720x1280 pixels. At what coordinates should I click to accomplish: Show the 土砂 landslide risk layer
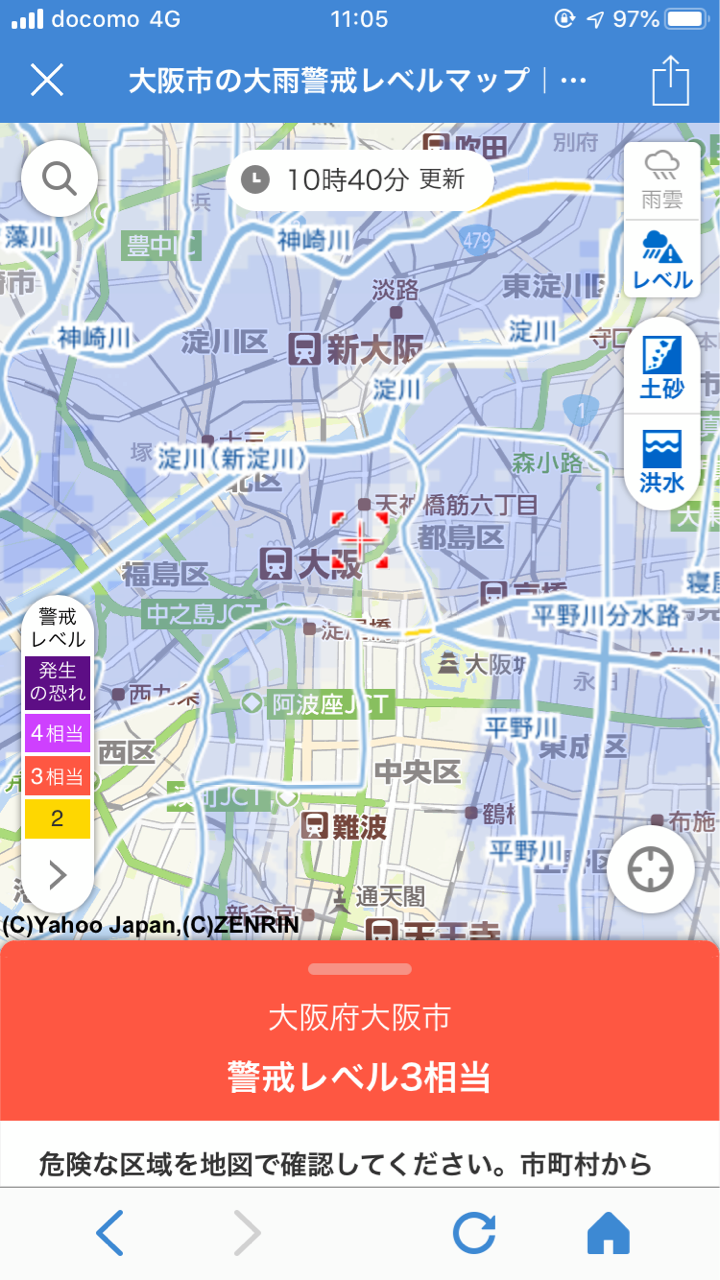(661, 367)
